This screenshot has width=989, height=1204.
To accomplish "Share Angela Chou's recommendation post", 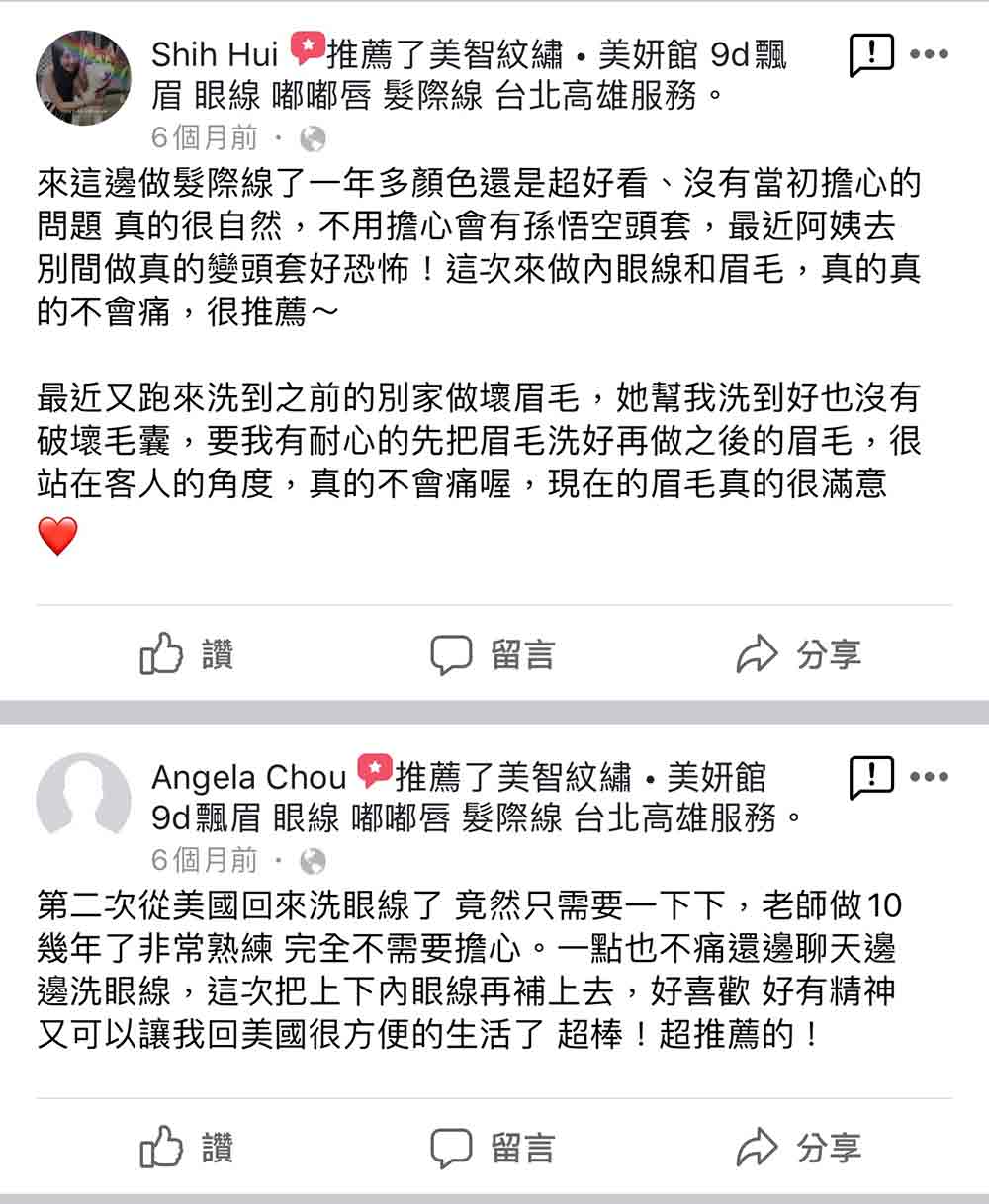I will tap(798, 1148).
